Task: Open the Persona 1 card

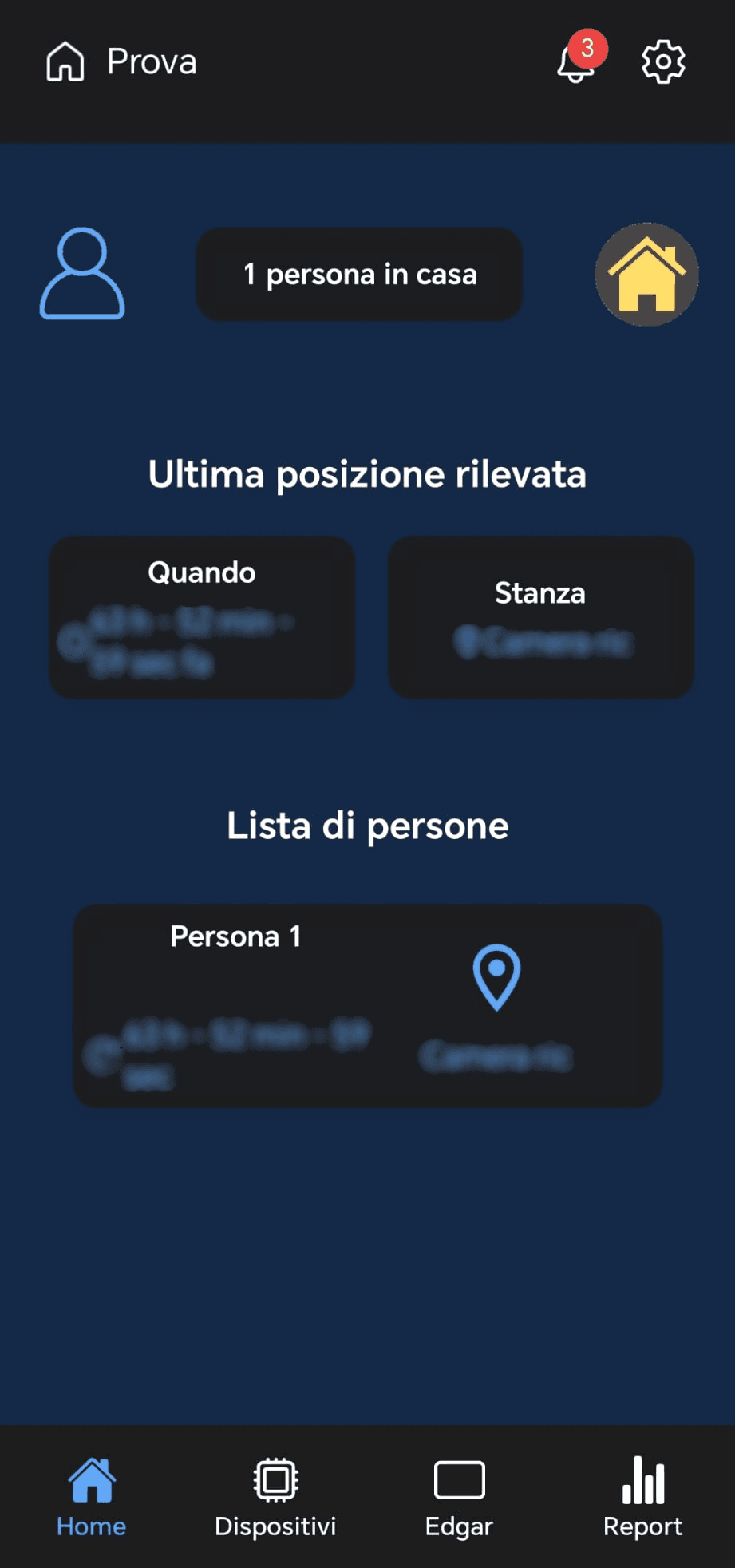Action: tap(367, 1005)
